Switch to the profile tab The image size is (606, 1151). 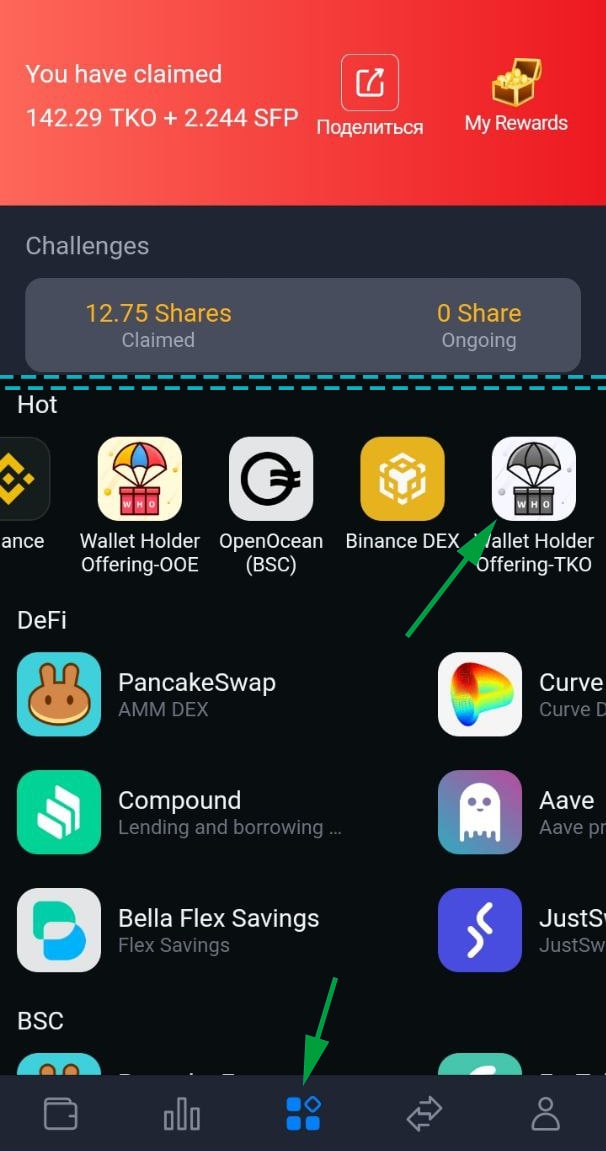click(545, 1113)
